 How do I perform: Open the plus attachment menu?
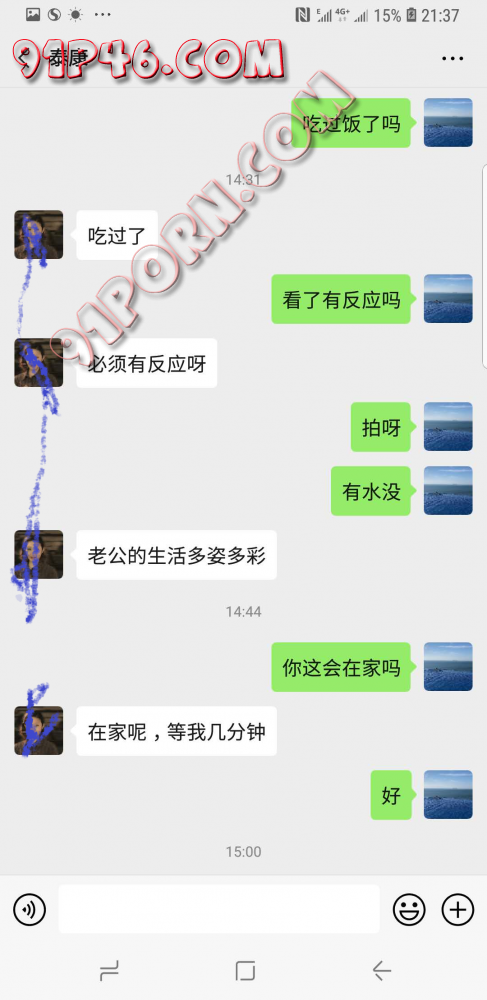[x=458, y=909]
